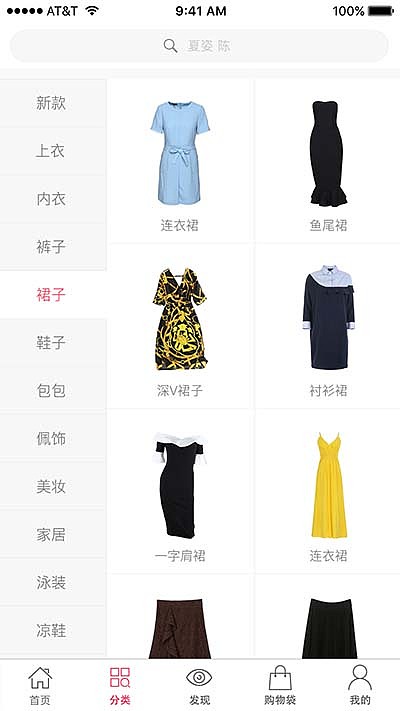Open the light blue 连衣裙 tile
This screenshot has height=711, width=400.
click(x=180, y=161)
